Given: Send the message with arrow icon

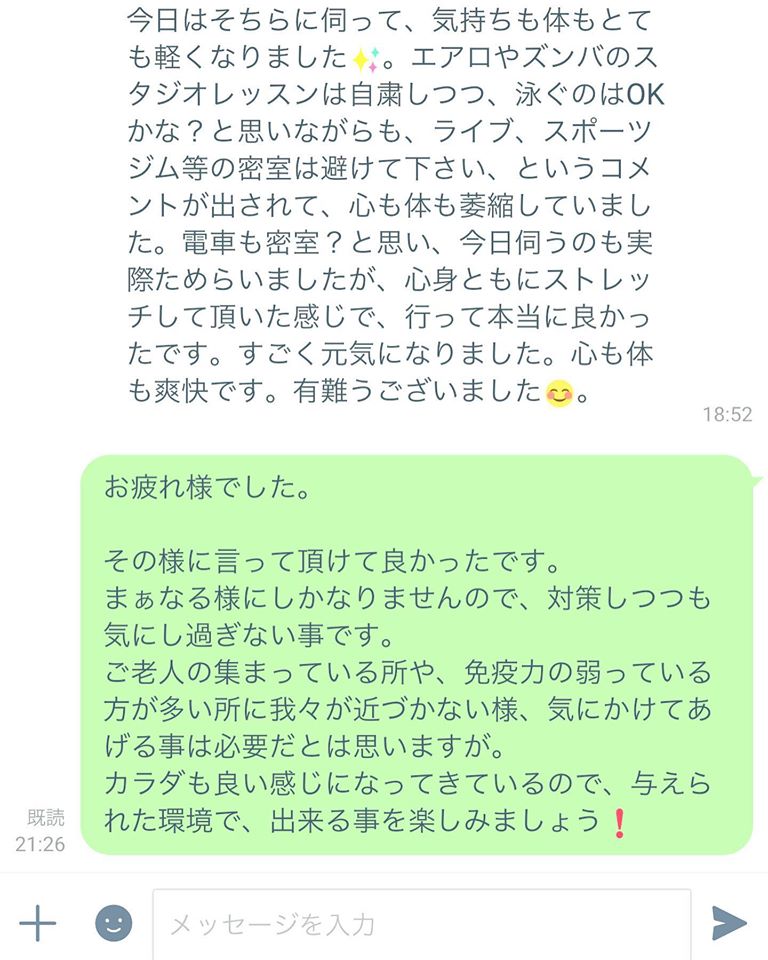Looking at the screenshot, I should [x=729, y=923].
